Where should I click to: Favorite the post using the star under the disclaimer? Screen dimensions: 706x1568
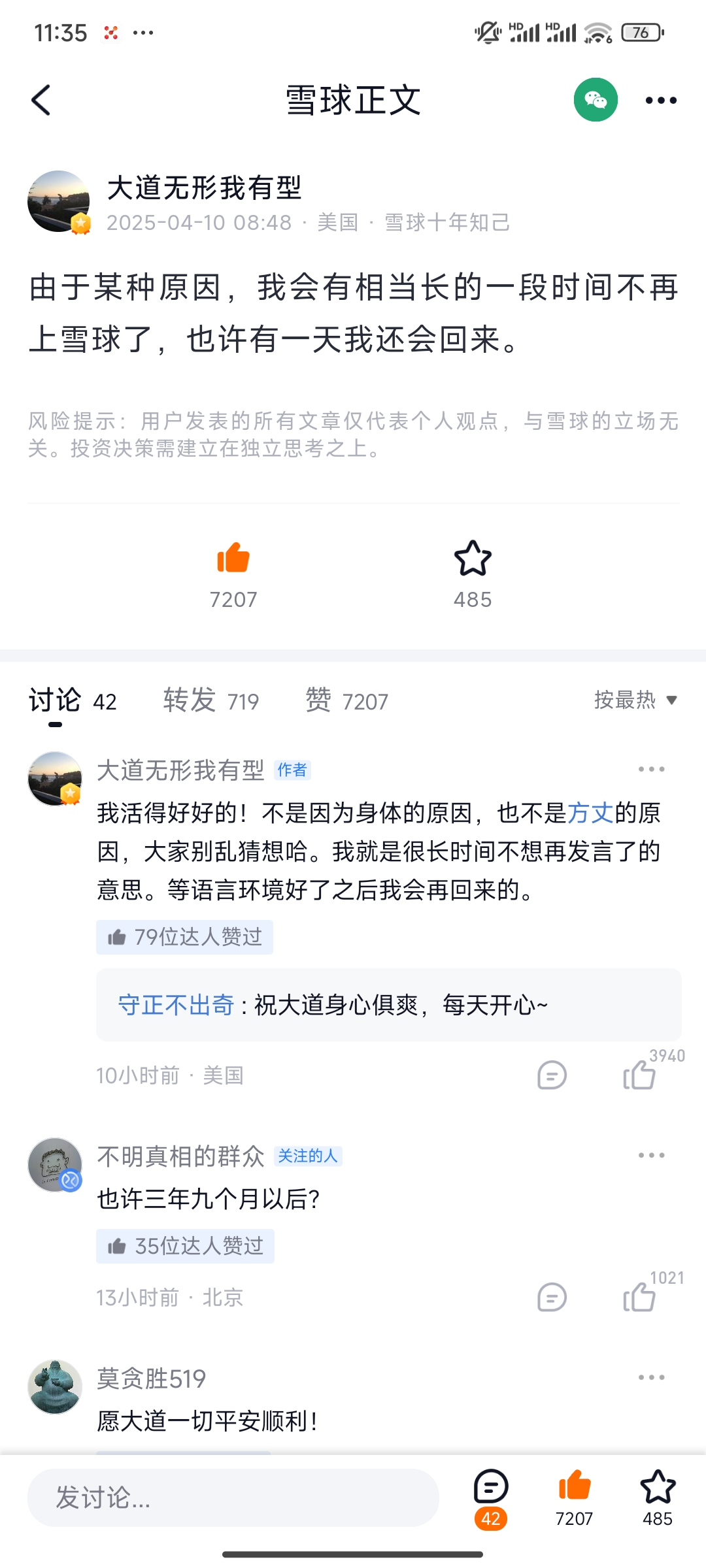coord(473,559)
